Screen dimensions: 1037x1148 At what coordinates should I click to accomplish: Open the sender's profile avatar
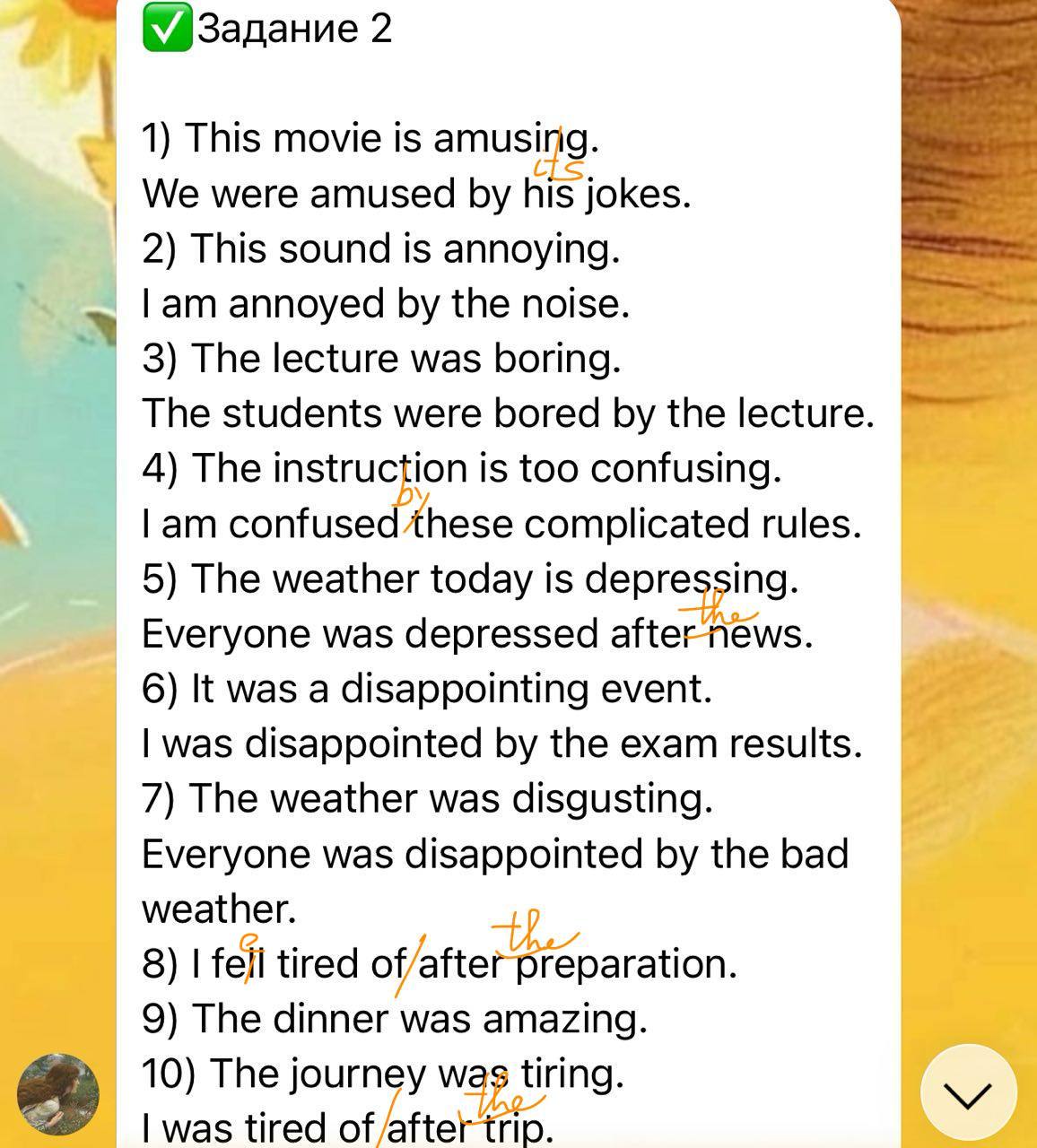58,1094
